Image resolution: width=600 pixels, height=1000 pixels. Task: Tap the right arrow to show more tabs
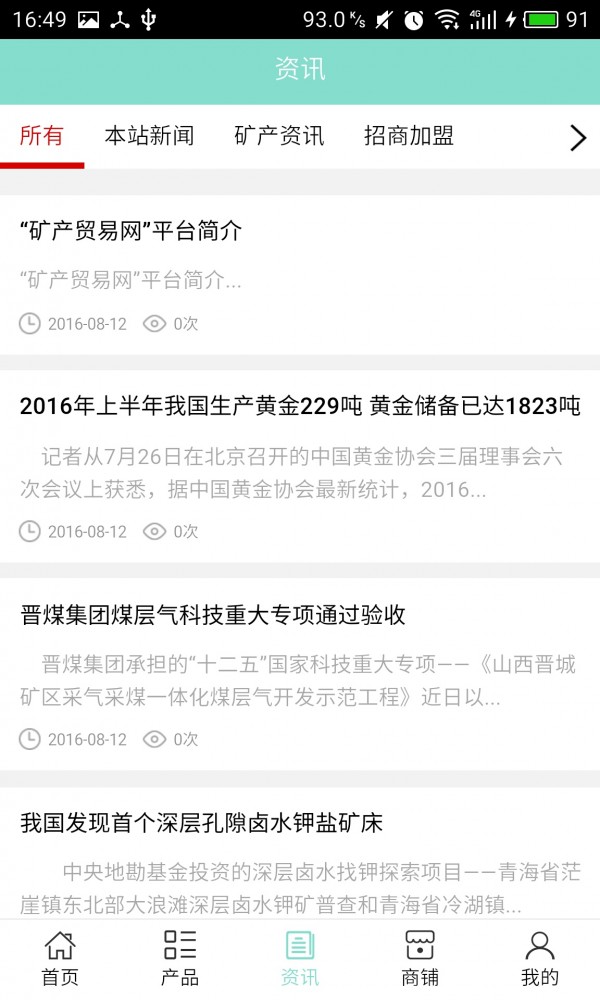577,138
